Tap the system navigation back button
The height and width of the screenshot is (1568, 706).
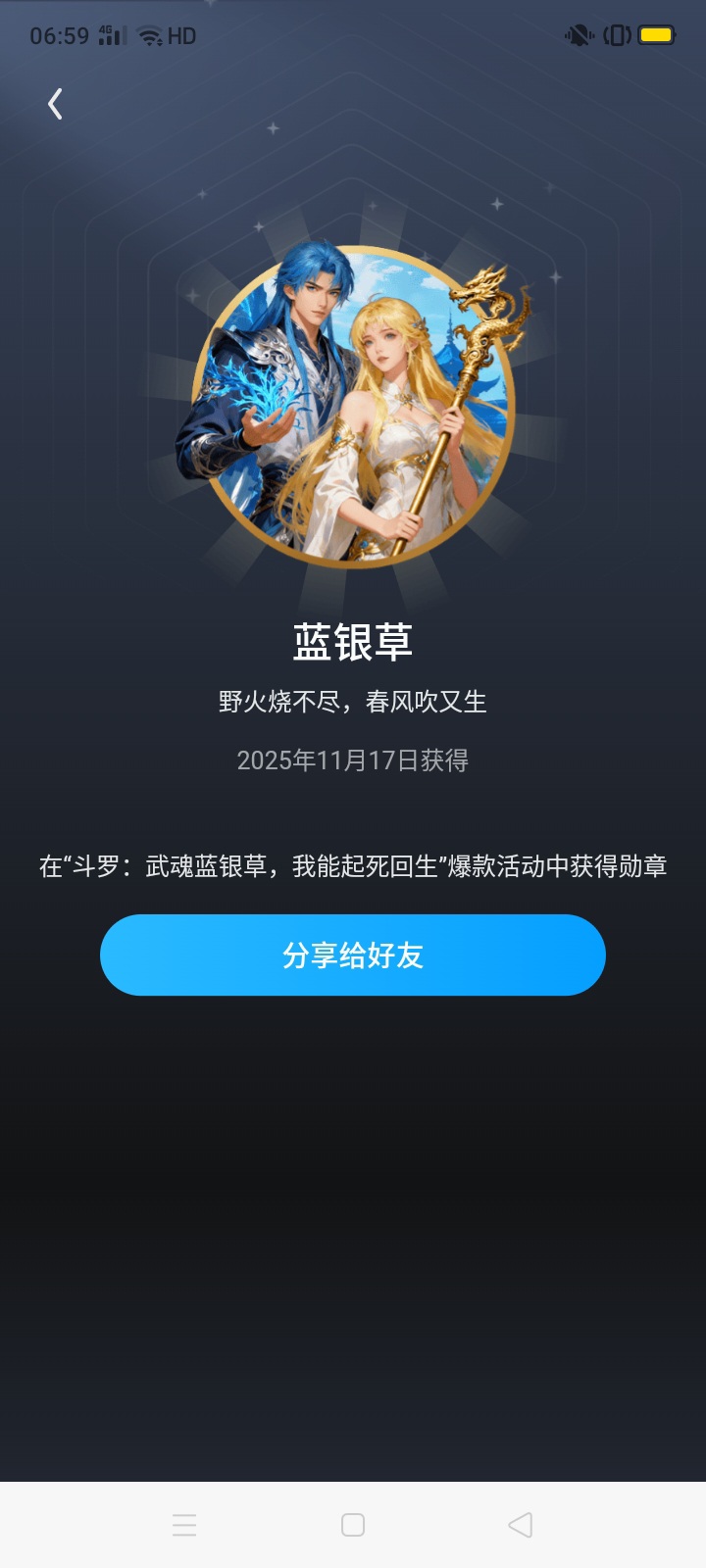coord(521,1525)
